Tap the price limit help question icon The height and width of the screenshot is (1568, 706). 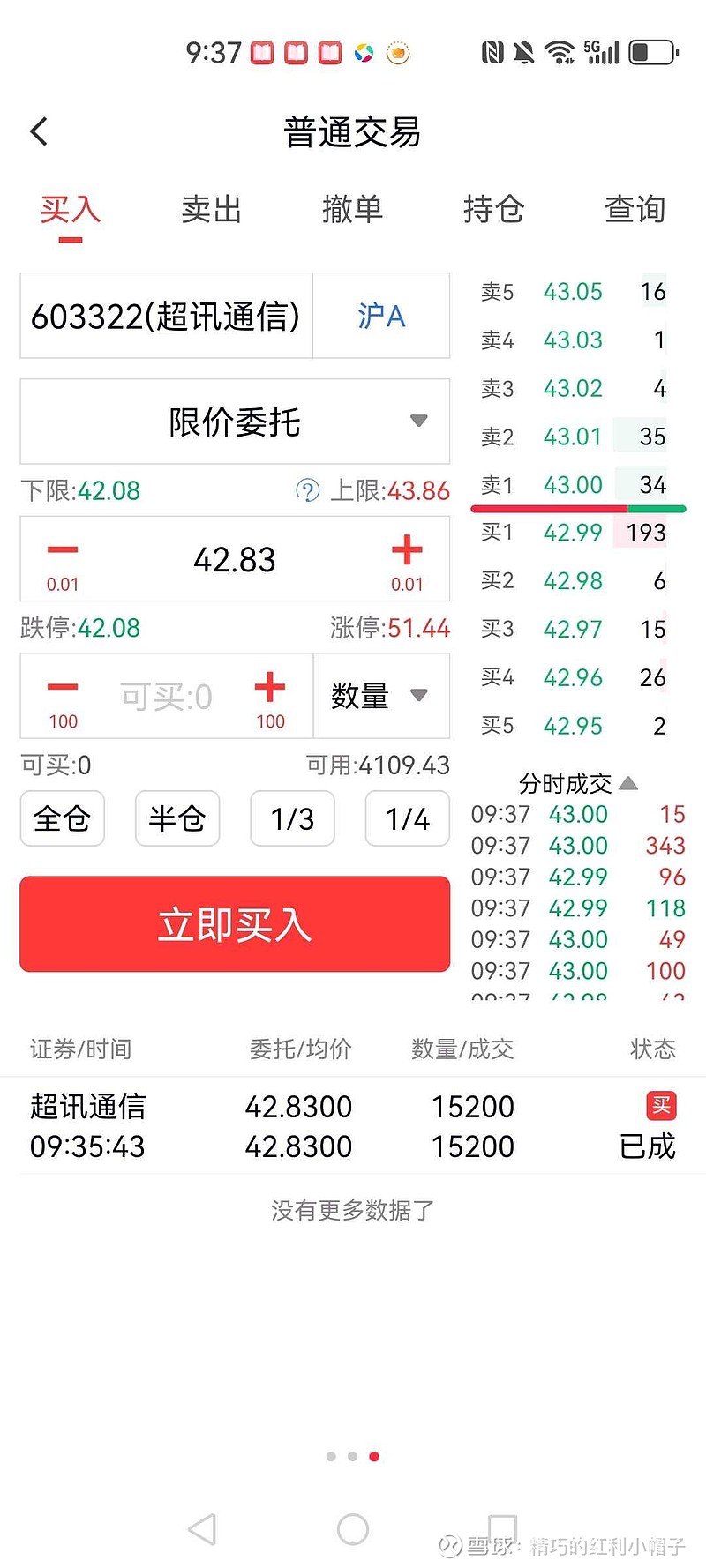pos(307,490)
